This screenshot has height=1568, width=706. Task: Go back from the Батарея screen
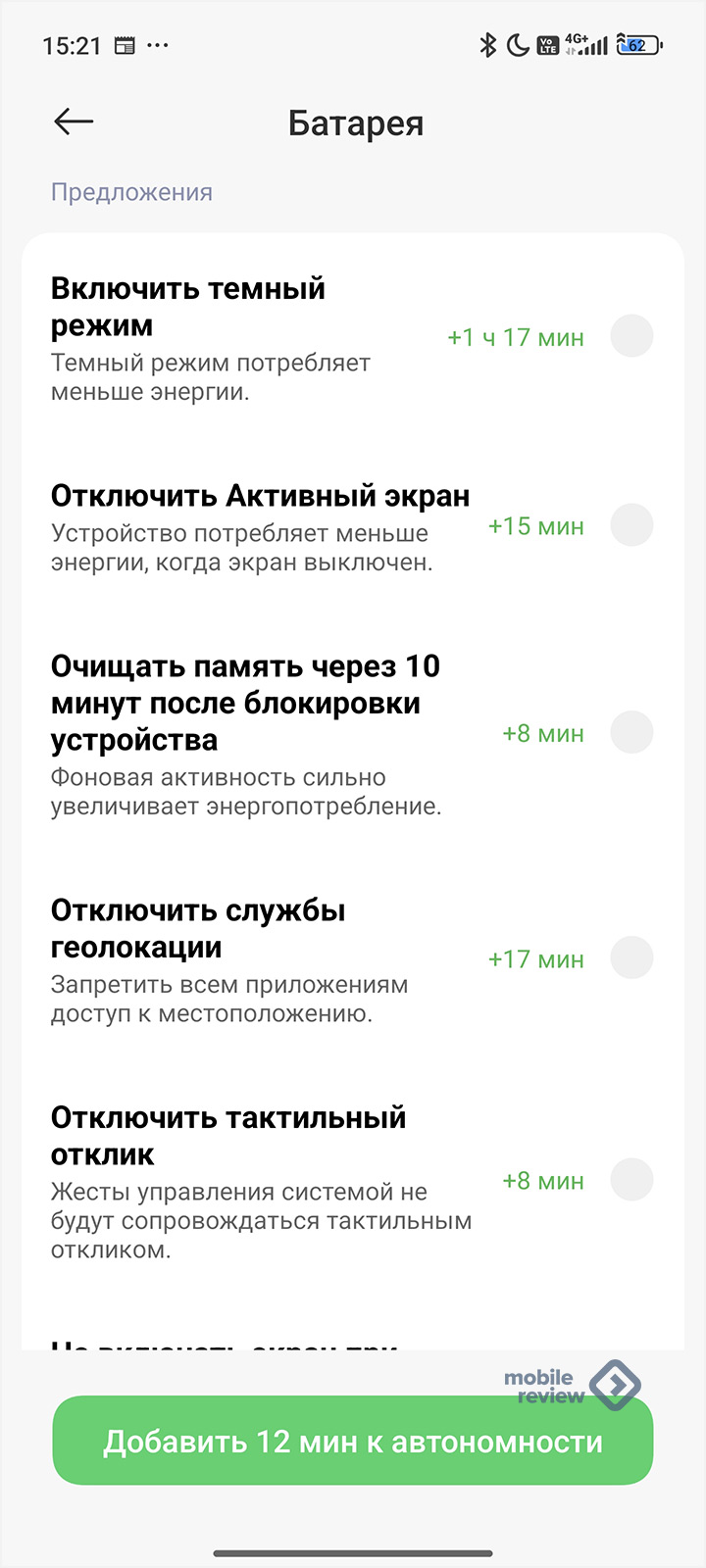coord(74,122)
